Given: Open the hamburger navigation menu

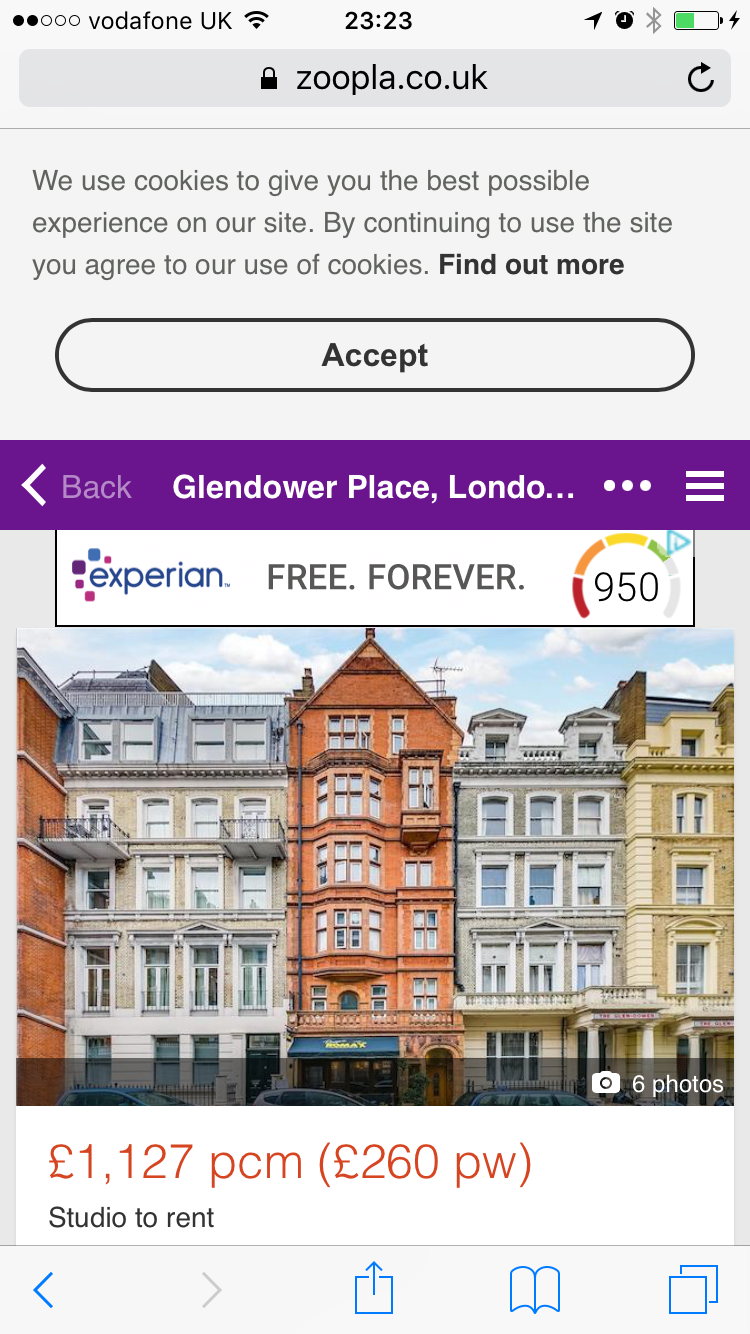Looking at the screenshot, I should click(x=704, y=486).
